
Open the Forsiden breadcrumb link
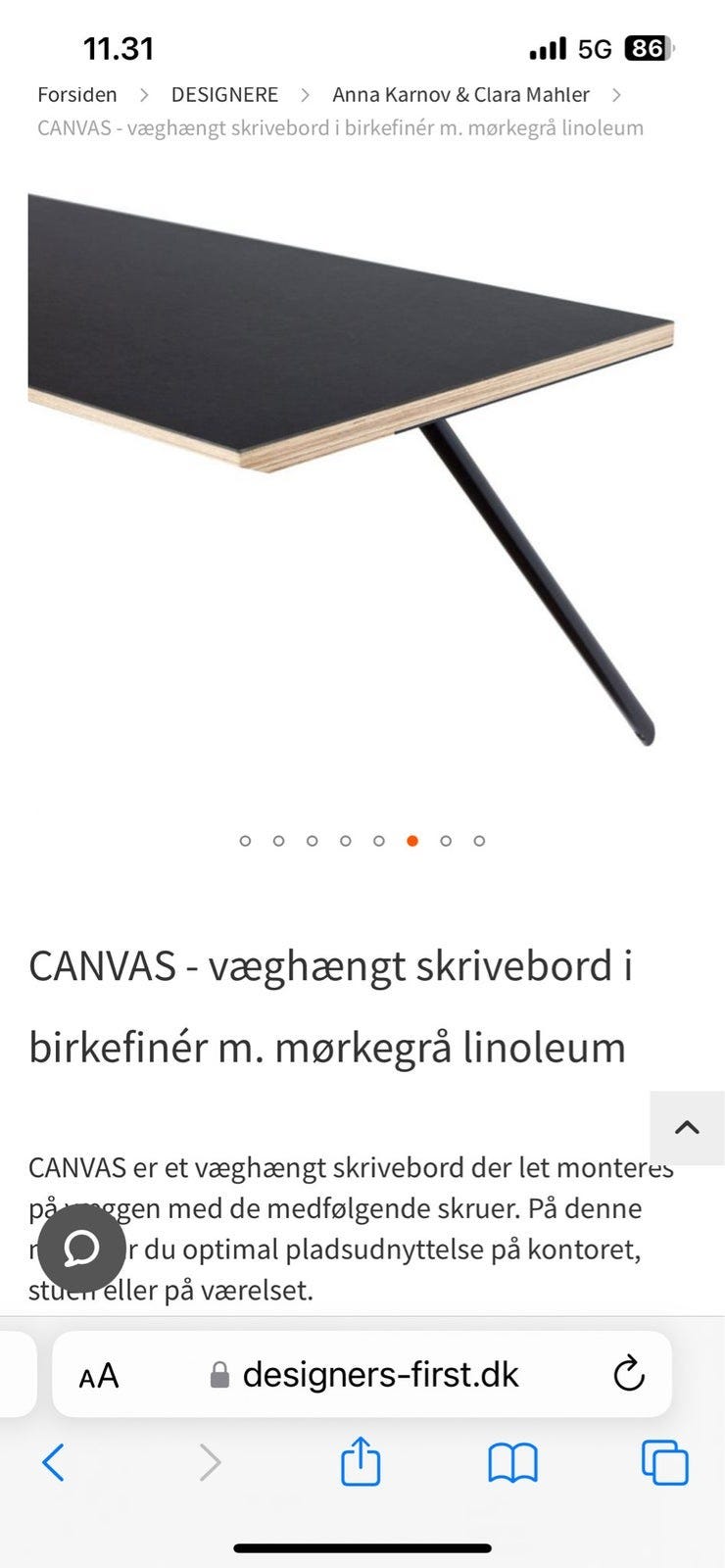click(x=77, y=94)
